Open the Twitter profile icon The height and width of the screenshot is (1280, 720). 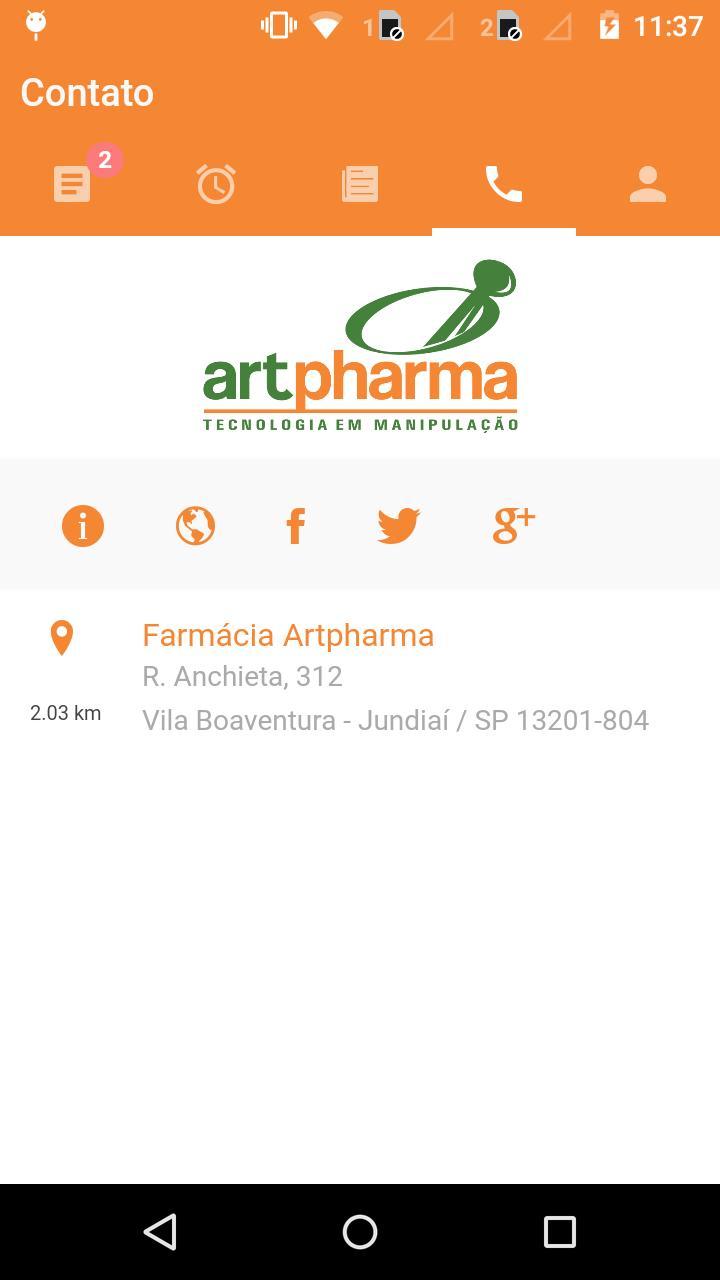click(398, 524)
